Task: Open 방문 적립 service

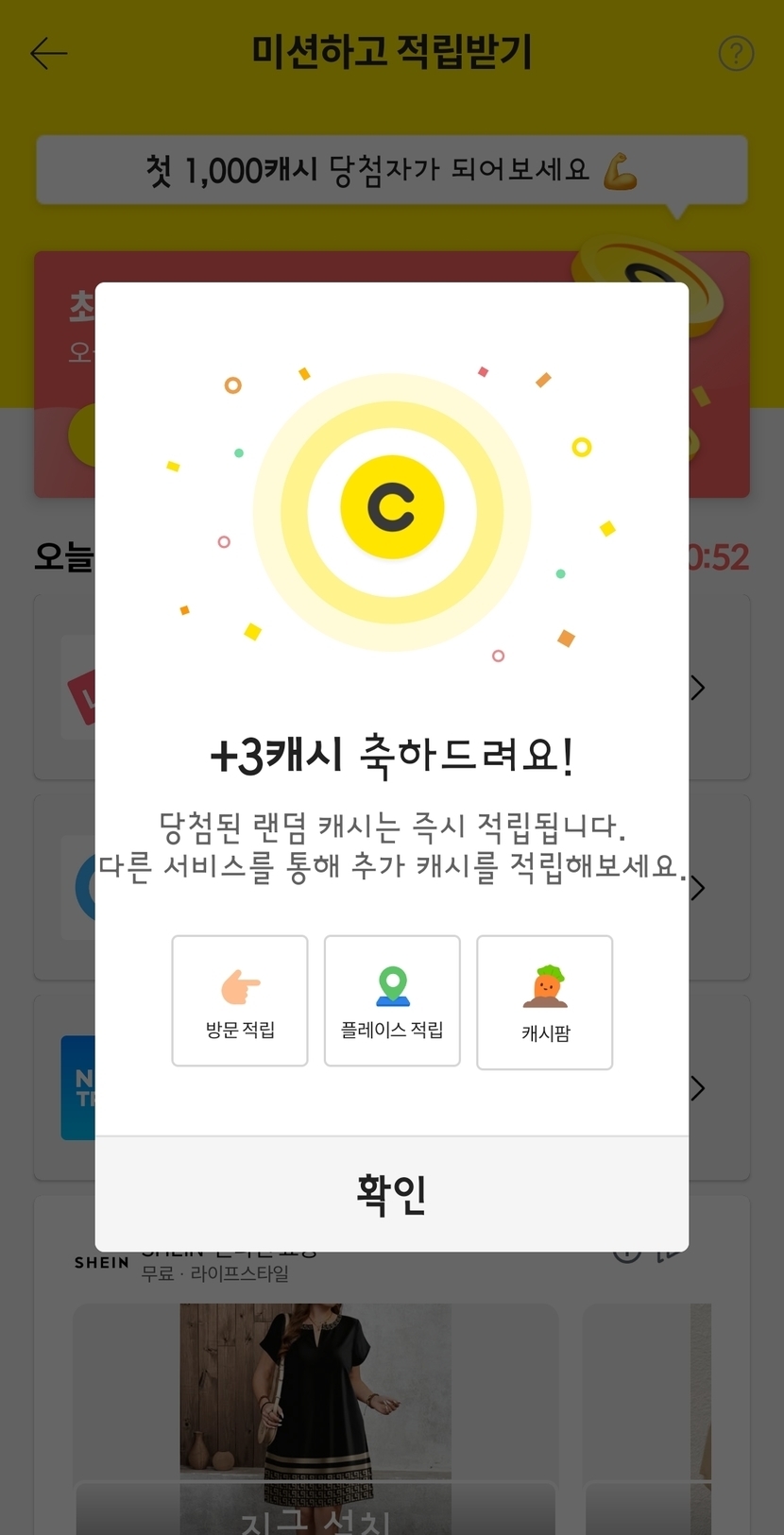Action: pyautogui.click(x=240, y=1001)
